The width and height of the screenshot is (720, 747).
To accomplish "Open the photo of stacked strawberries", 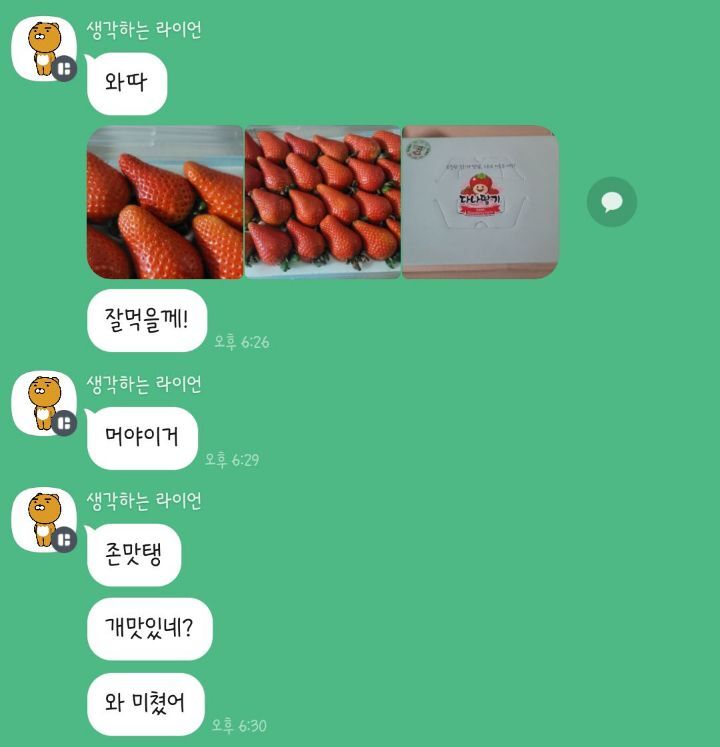I will click(x=323, y=202).
